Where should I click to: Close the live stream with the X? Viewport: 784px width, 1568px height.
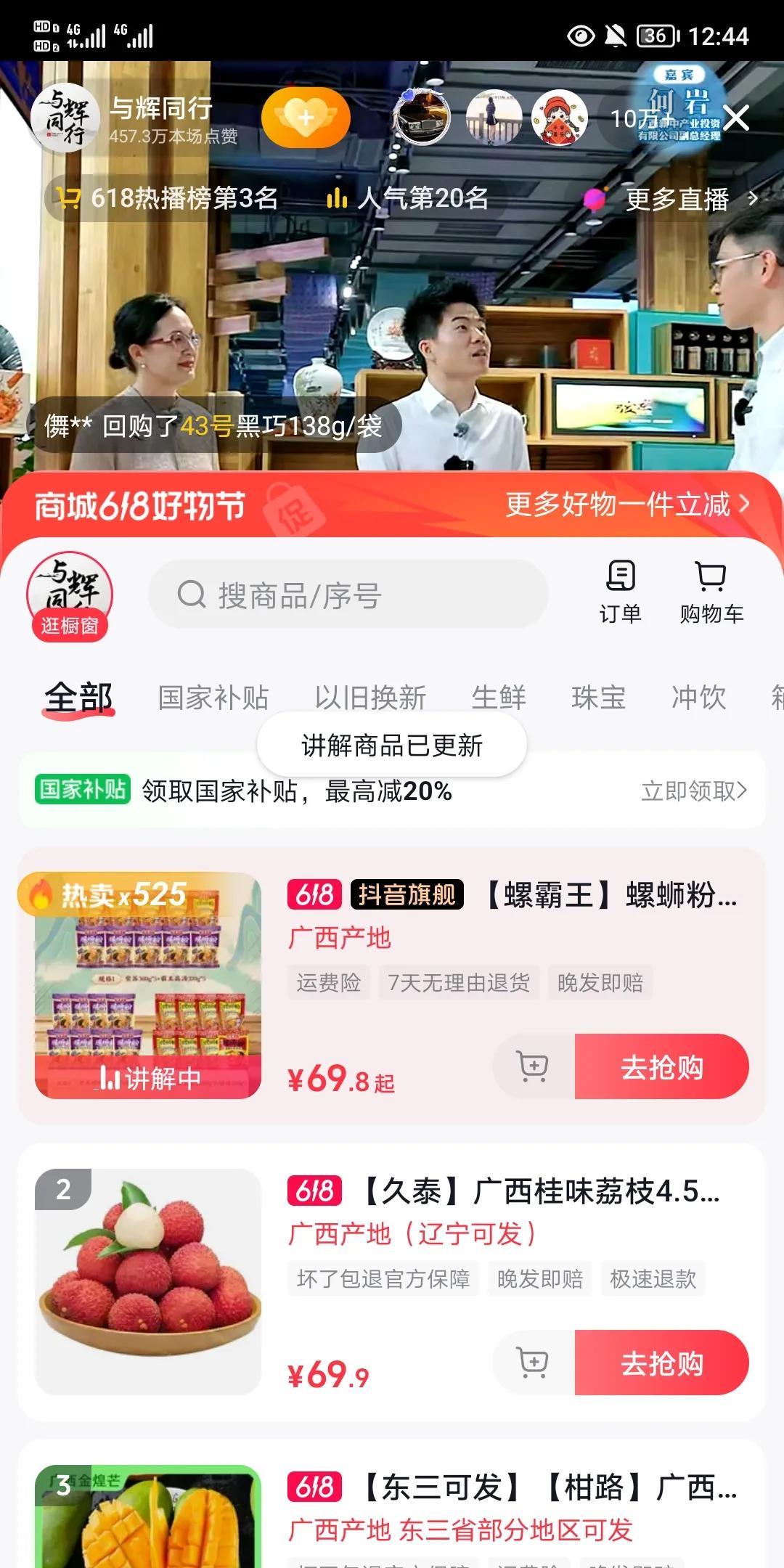(736, 118)
